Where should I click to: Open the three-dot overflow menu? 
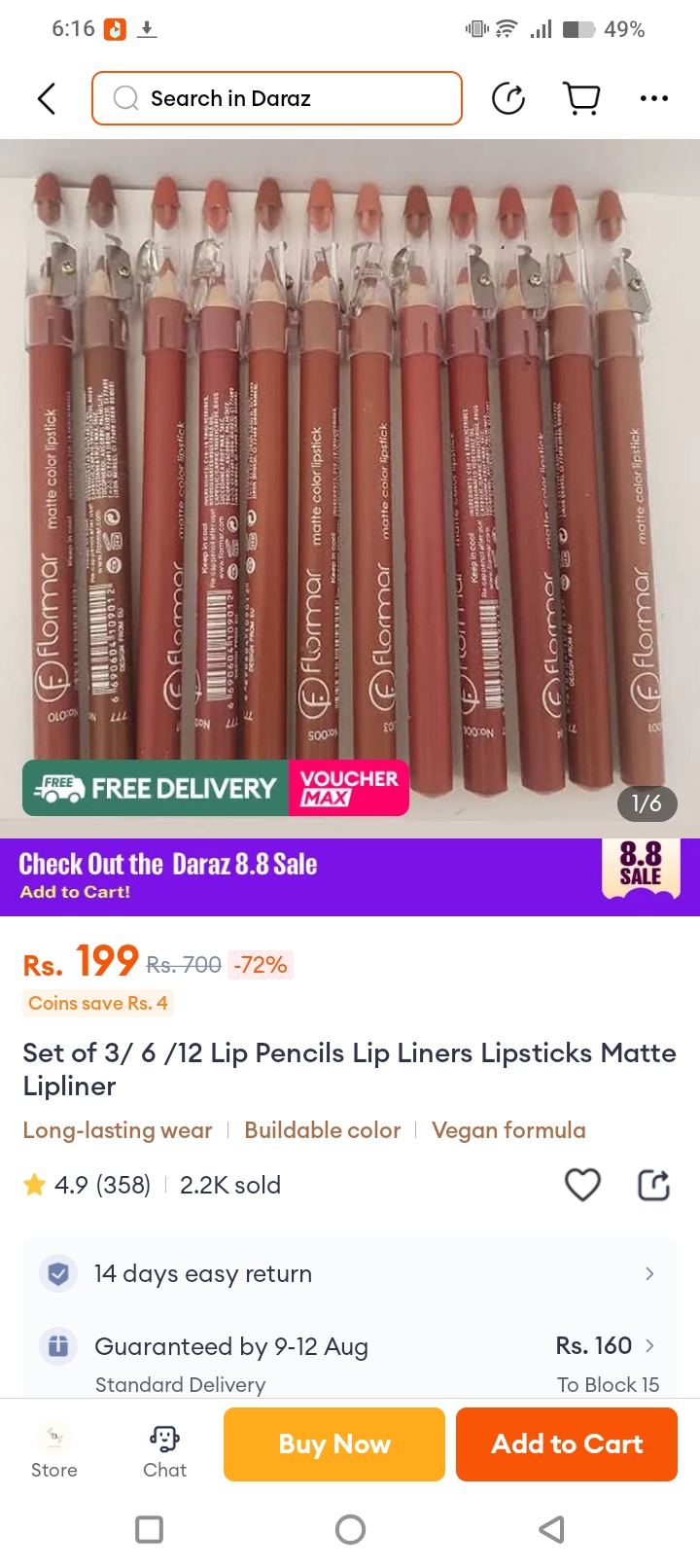(x=653, y=98)
